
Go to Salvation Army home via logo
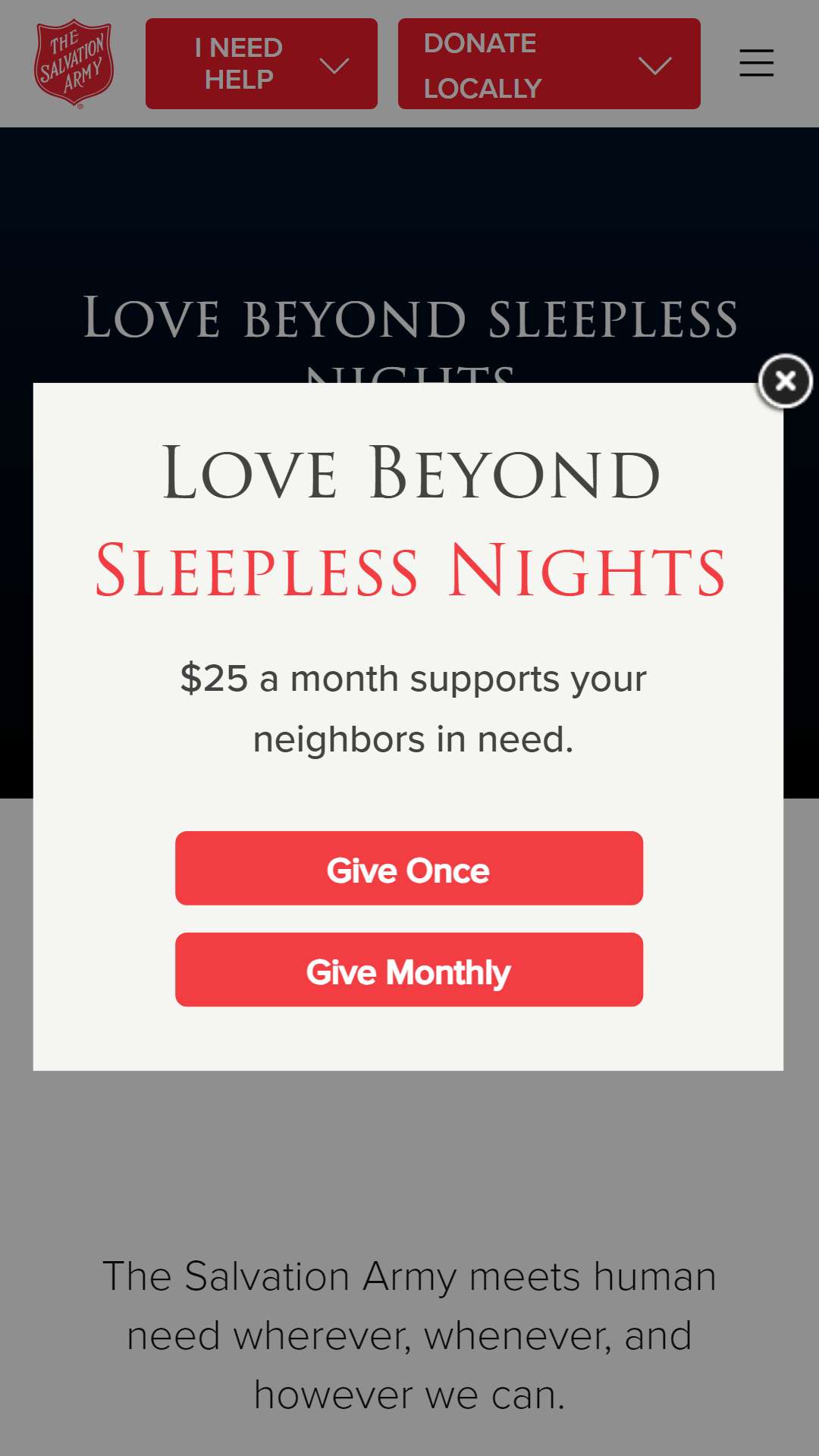(x=74, y=64)
